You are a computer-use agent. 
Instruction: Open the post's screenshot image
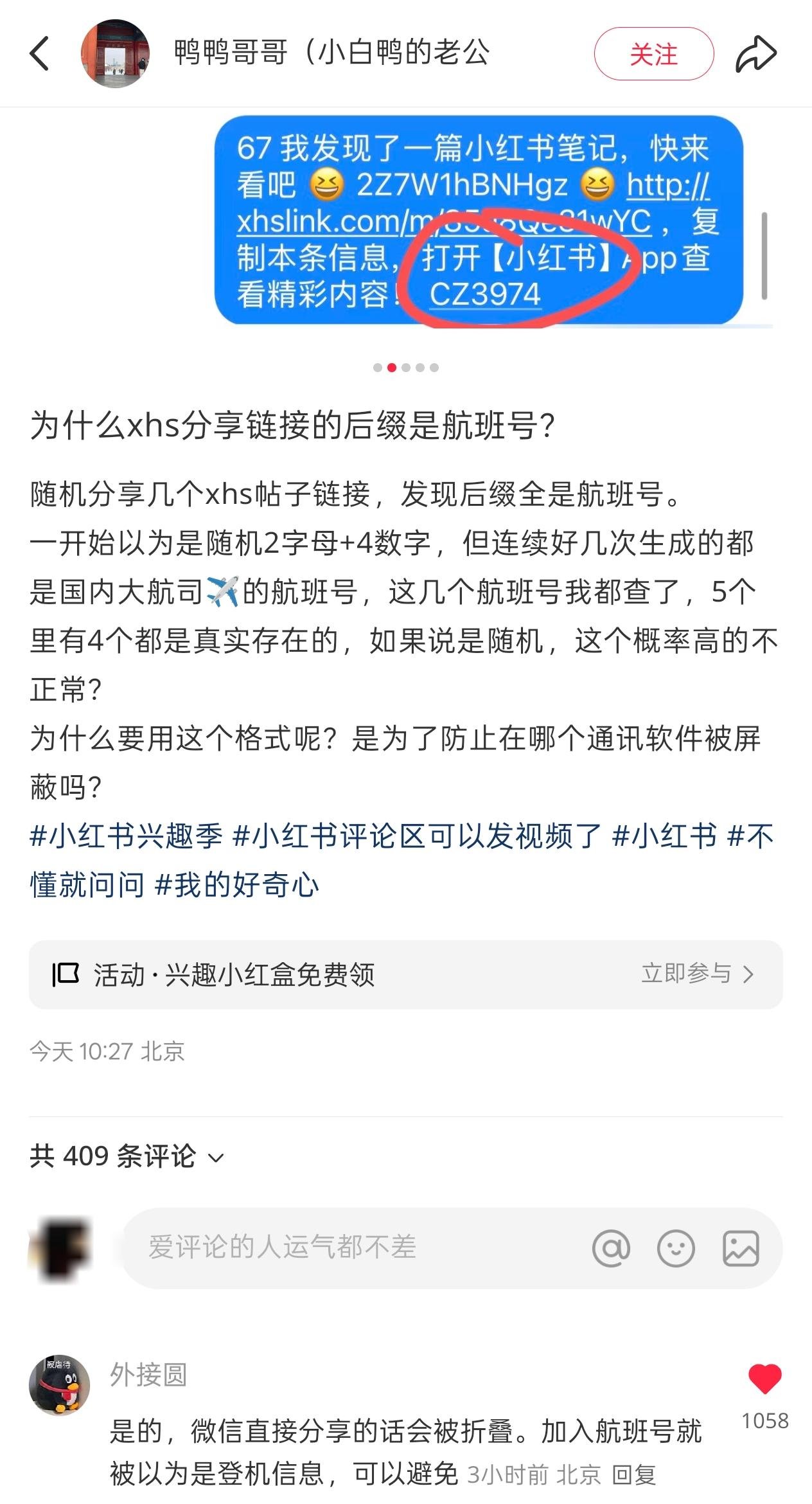(x=479, y=221)
